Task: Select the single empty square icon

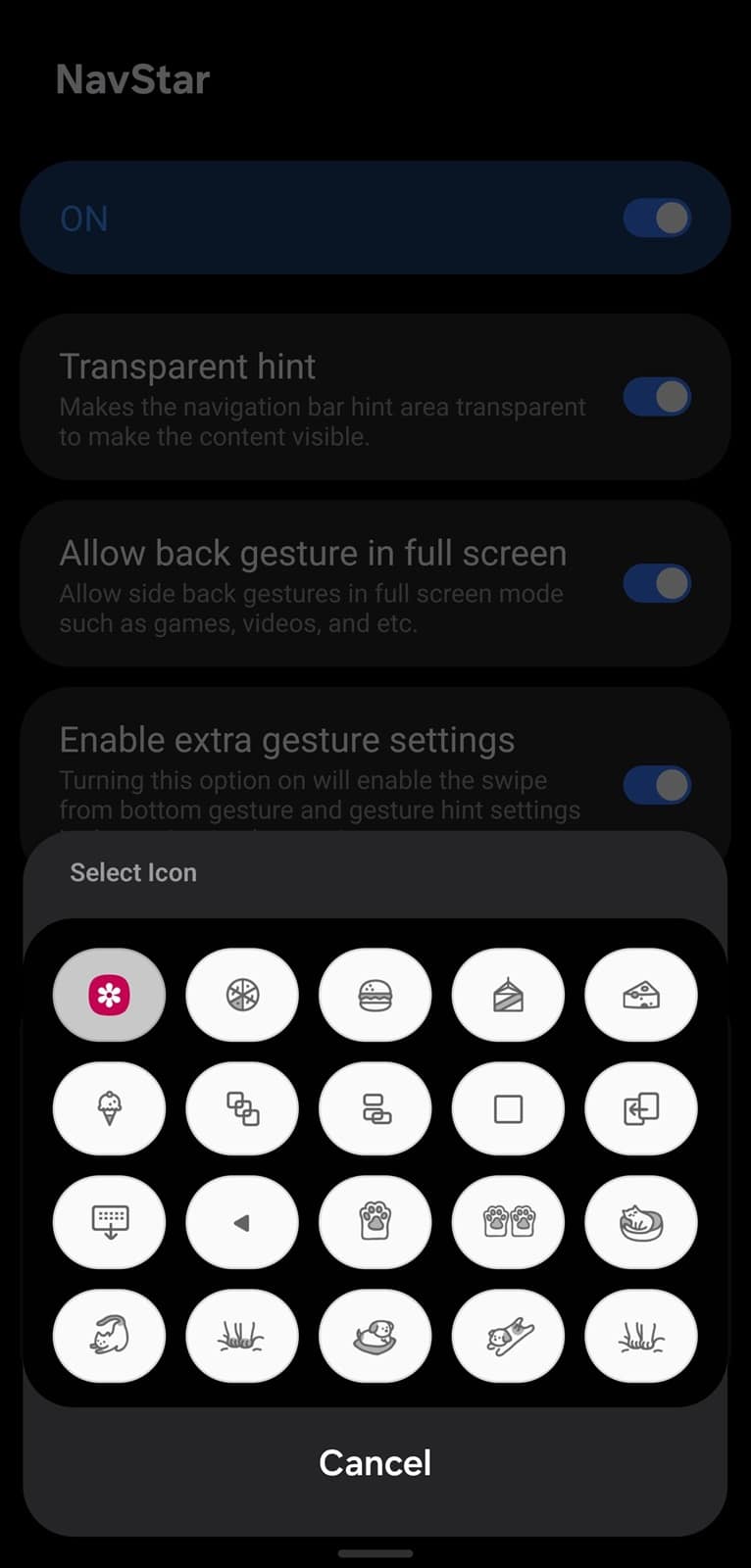Action: pos(508,1109)
